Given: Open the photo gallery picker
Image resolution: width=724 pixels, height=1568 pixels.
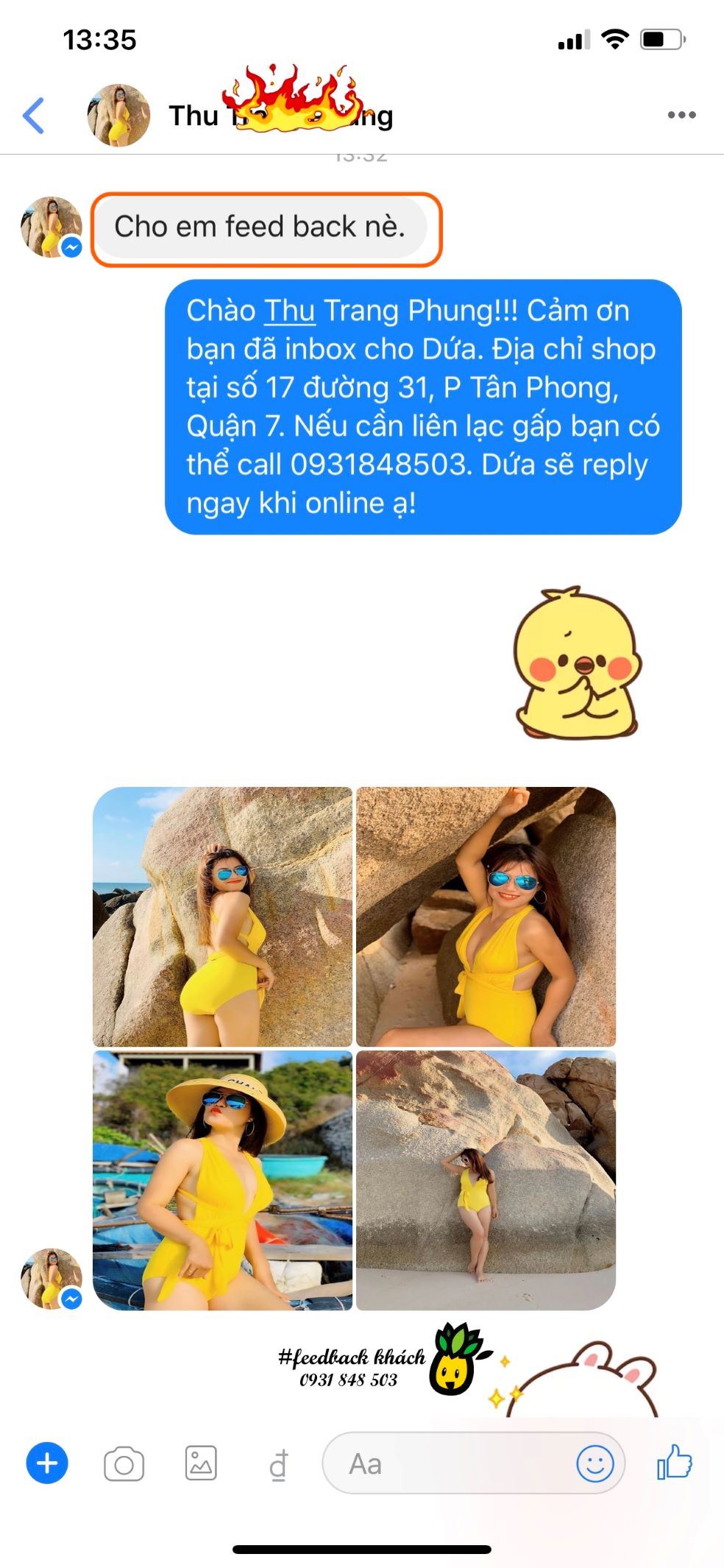Looking at the screenshot, I should tap(200, 1463).
